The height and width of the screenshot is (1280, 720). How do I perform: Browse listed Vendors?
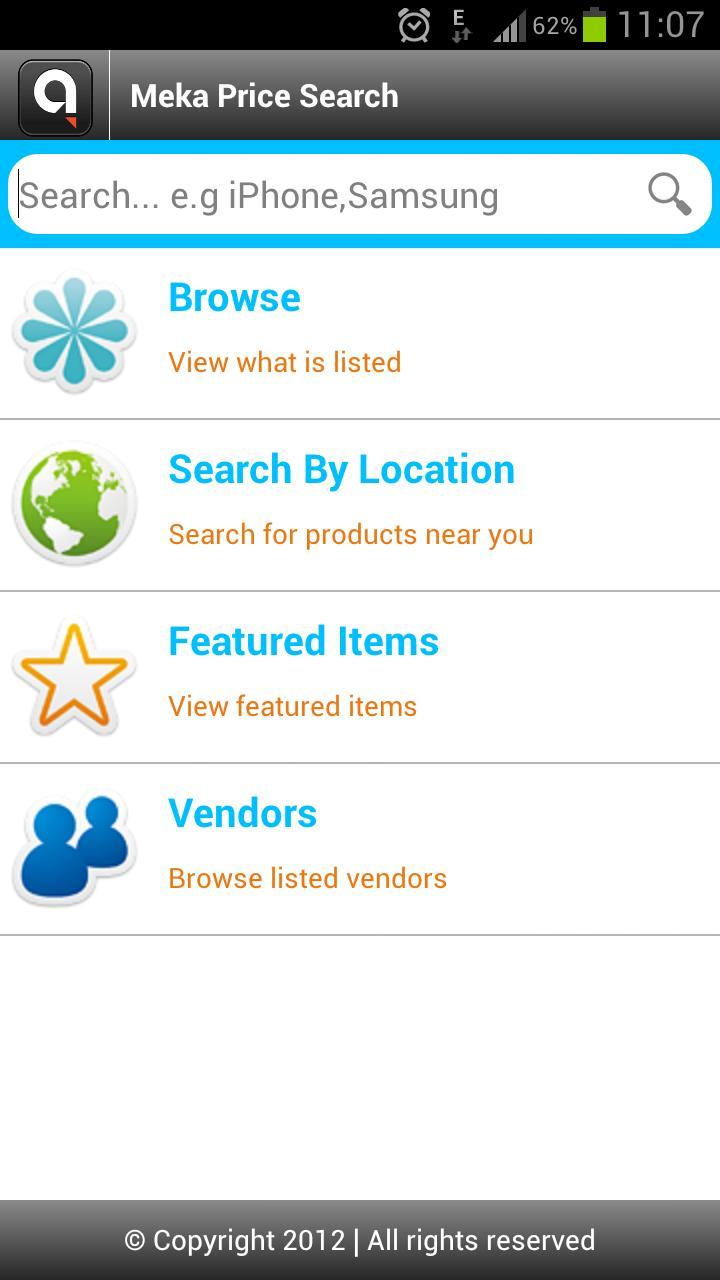(360, 848)
